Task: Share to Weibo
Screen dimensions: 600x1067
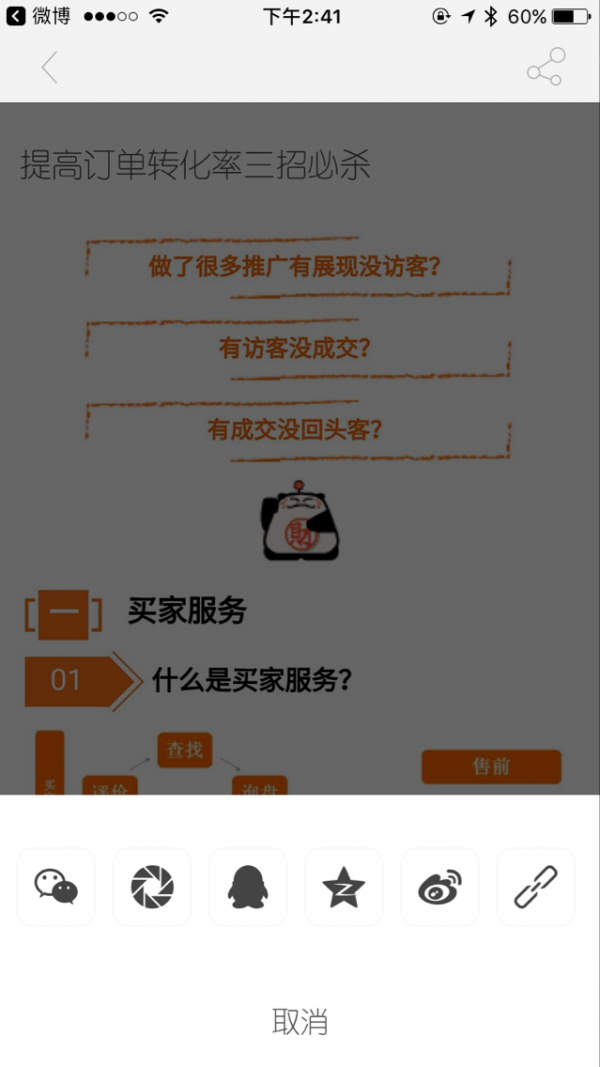Action: pos(440,886)
